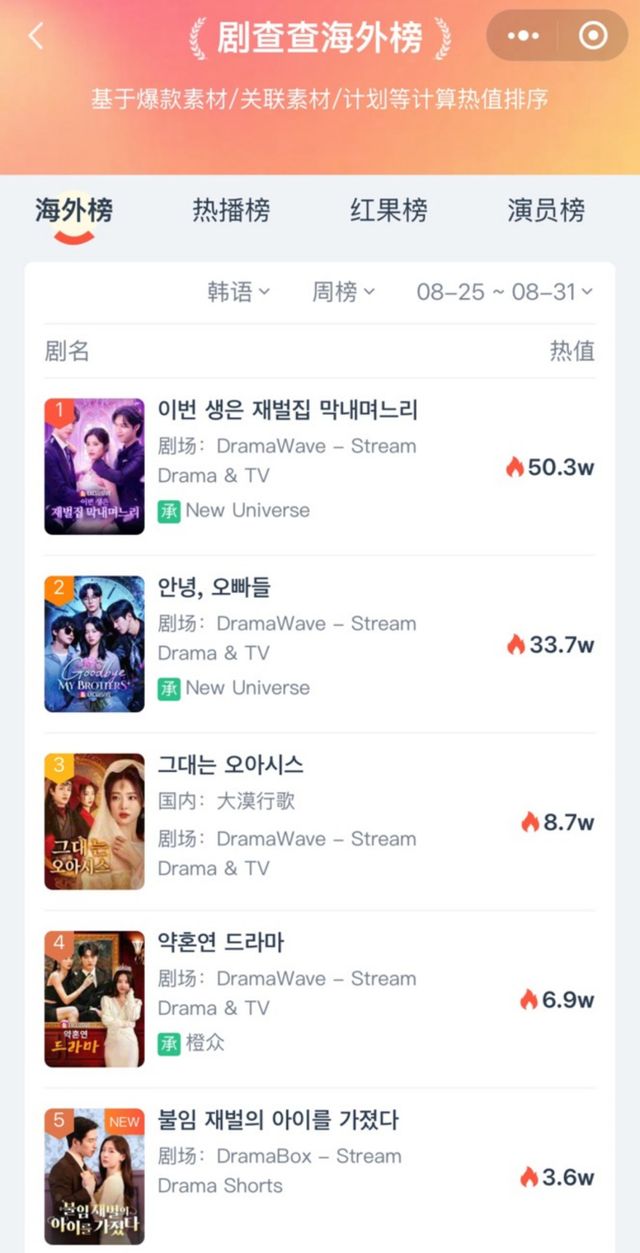Pick a different date range than 08-25 ~ 08-31
Viewport: 640px width, 1253px height.
point(504,292)
